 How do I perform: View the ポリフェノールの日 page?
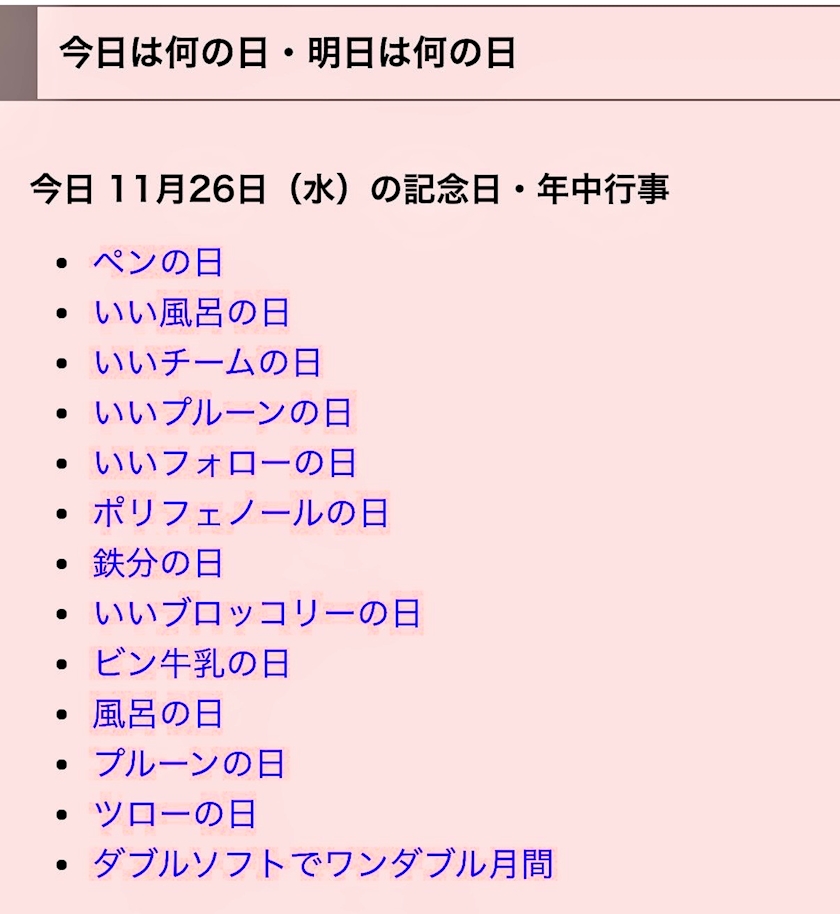240,513
